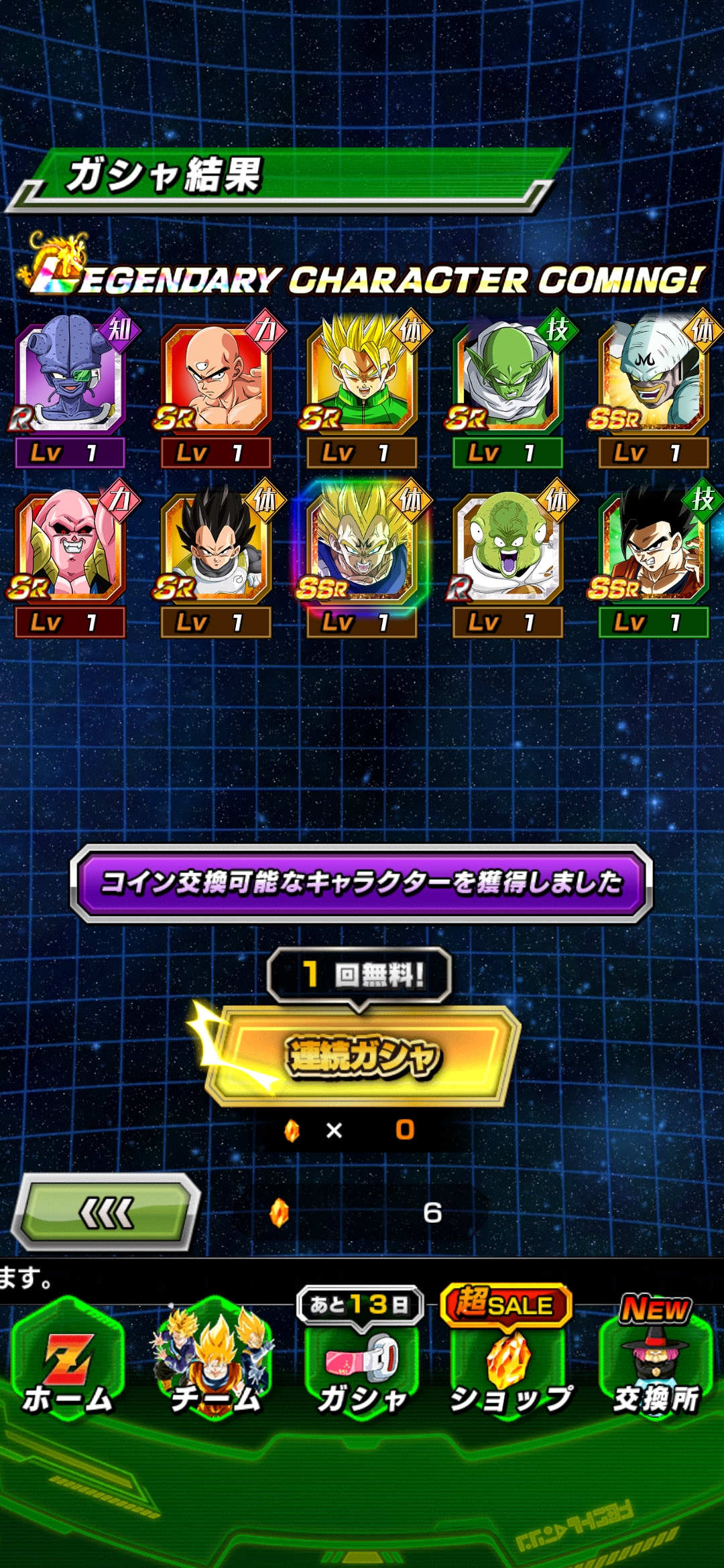Open the ガシャ tab

point(362,1367)
